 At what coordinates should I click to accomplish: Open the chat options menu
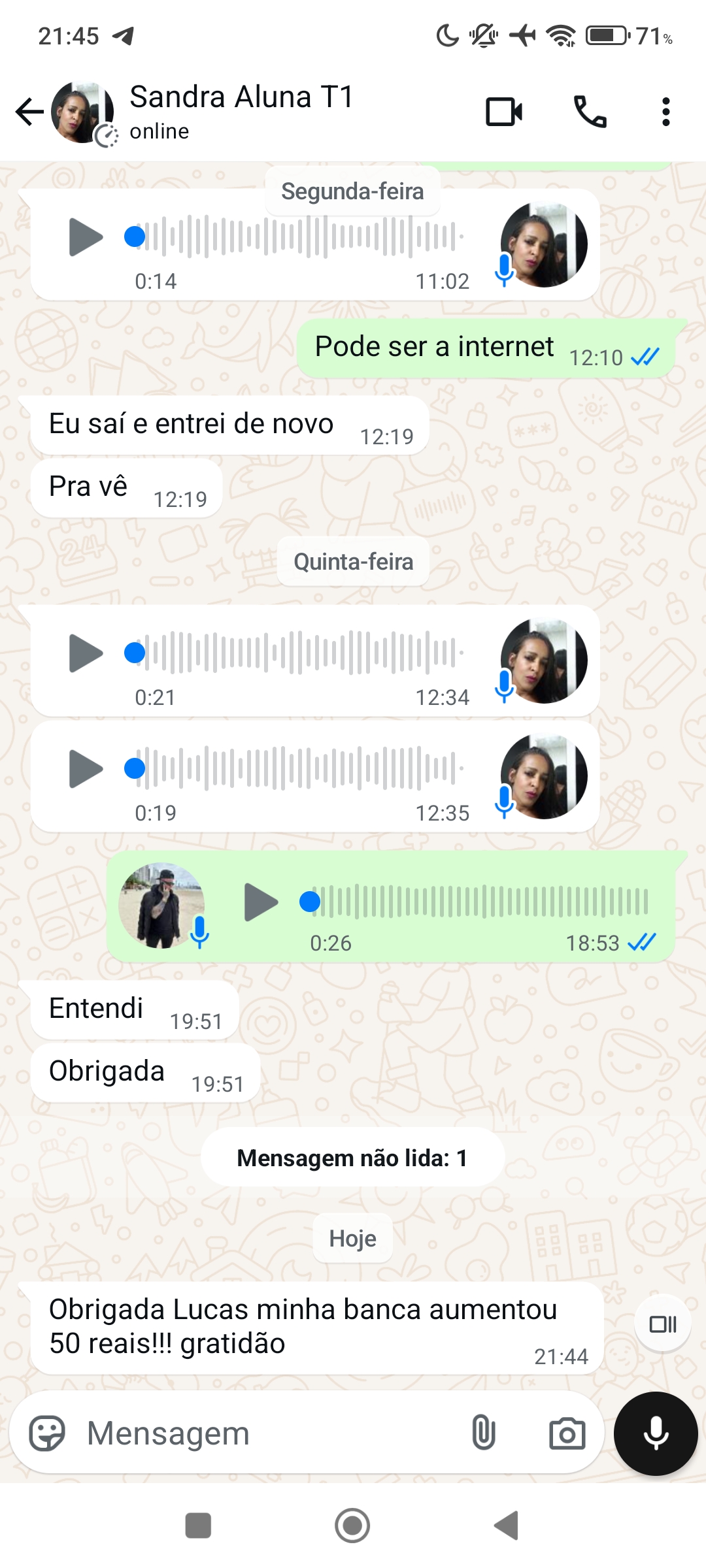click(x=665, y=111)
